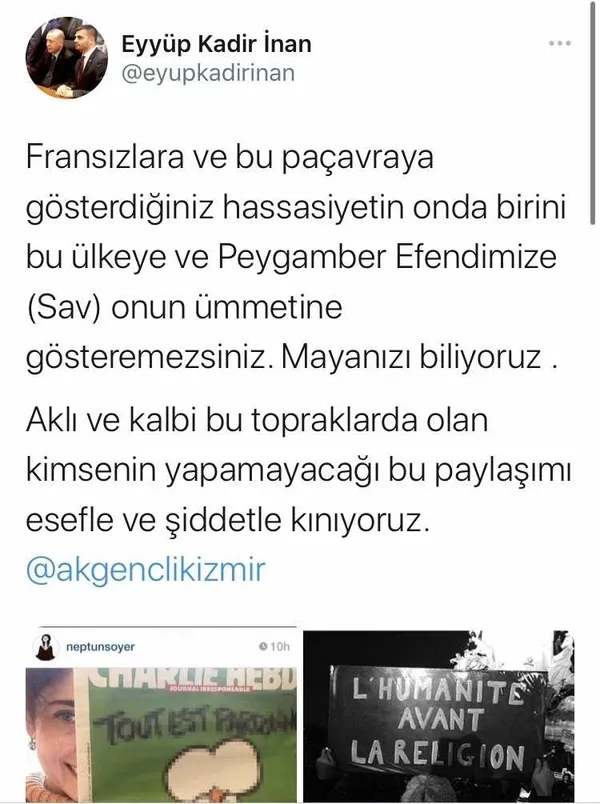View the attached L'humanité avant la religion image
This screenshot has height=804, width=600.
438,716
